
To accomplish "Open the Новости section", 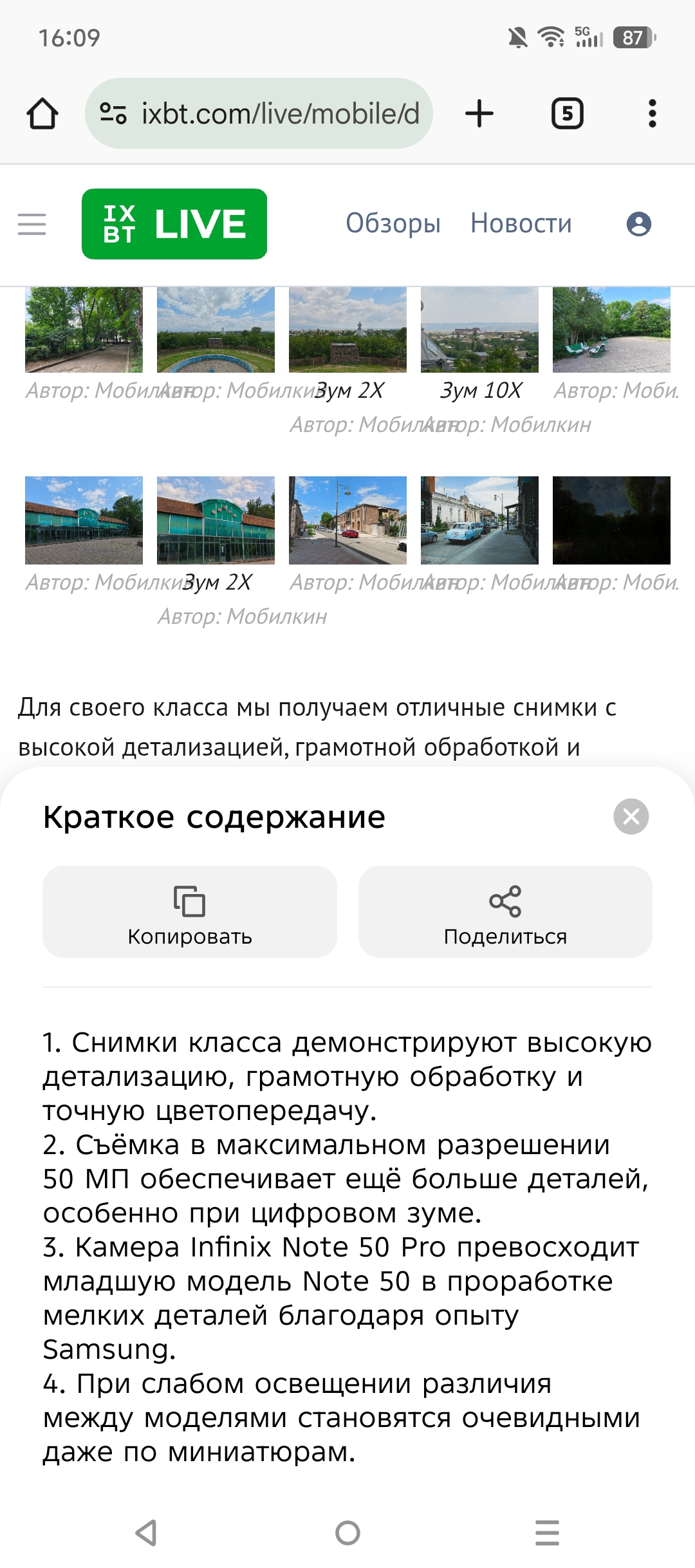I will (521, 223).
